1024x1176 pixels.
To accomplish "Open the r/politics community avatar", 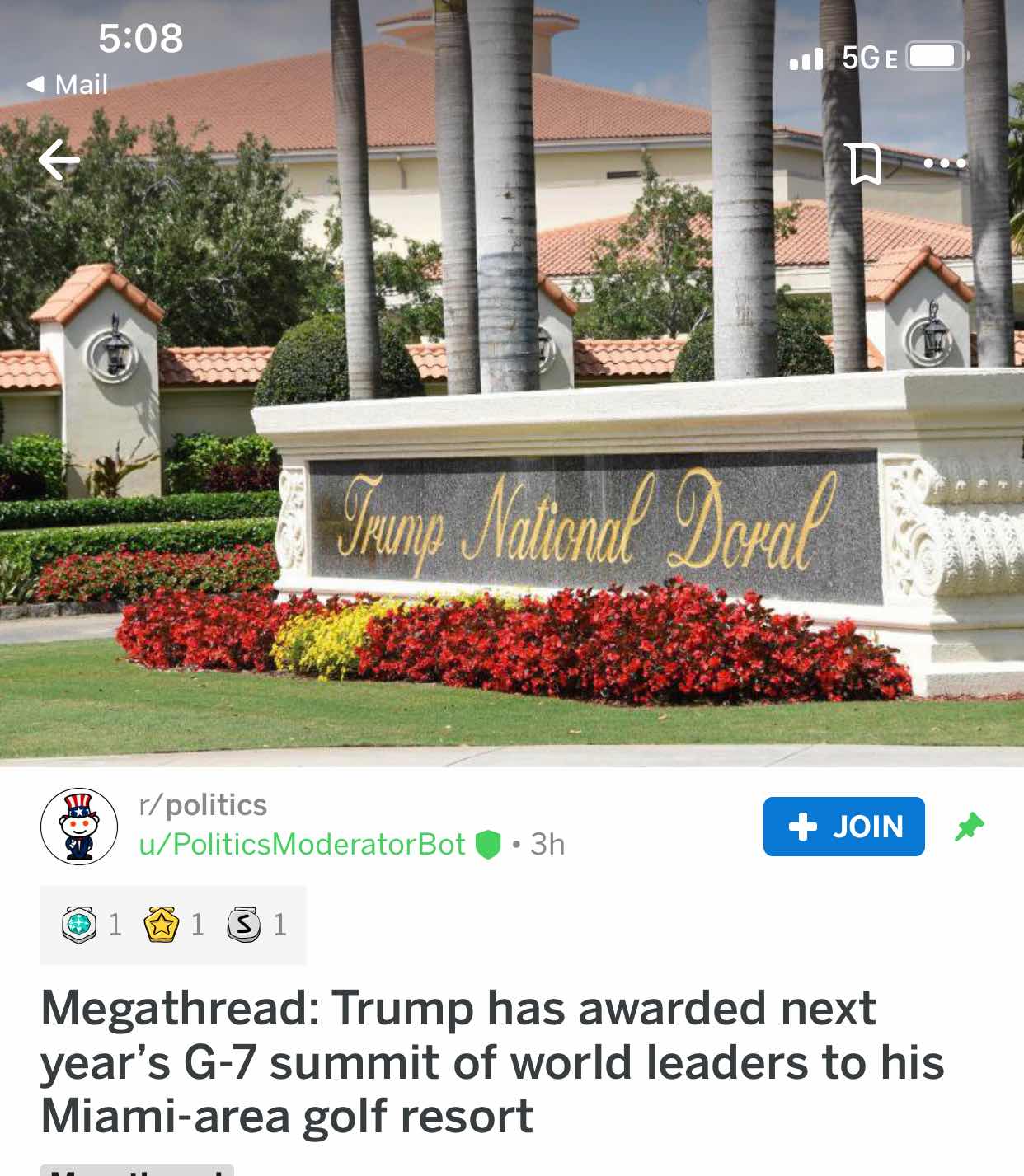I will (79, 826).
